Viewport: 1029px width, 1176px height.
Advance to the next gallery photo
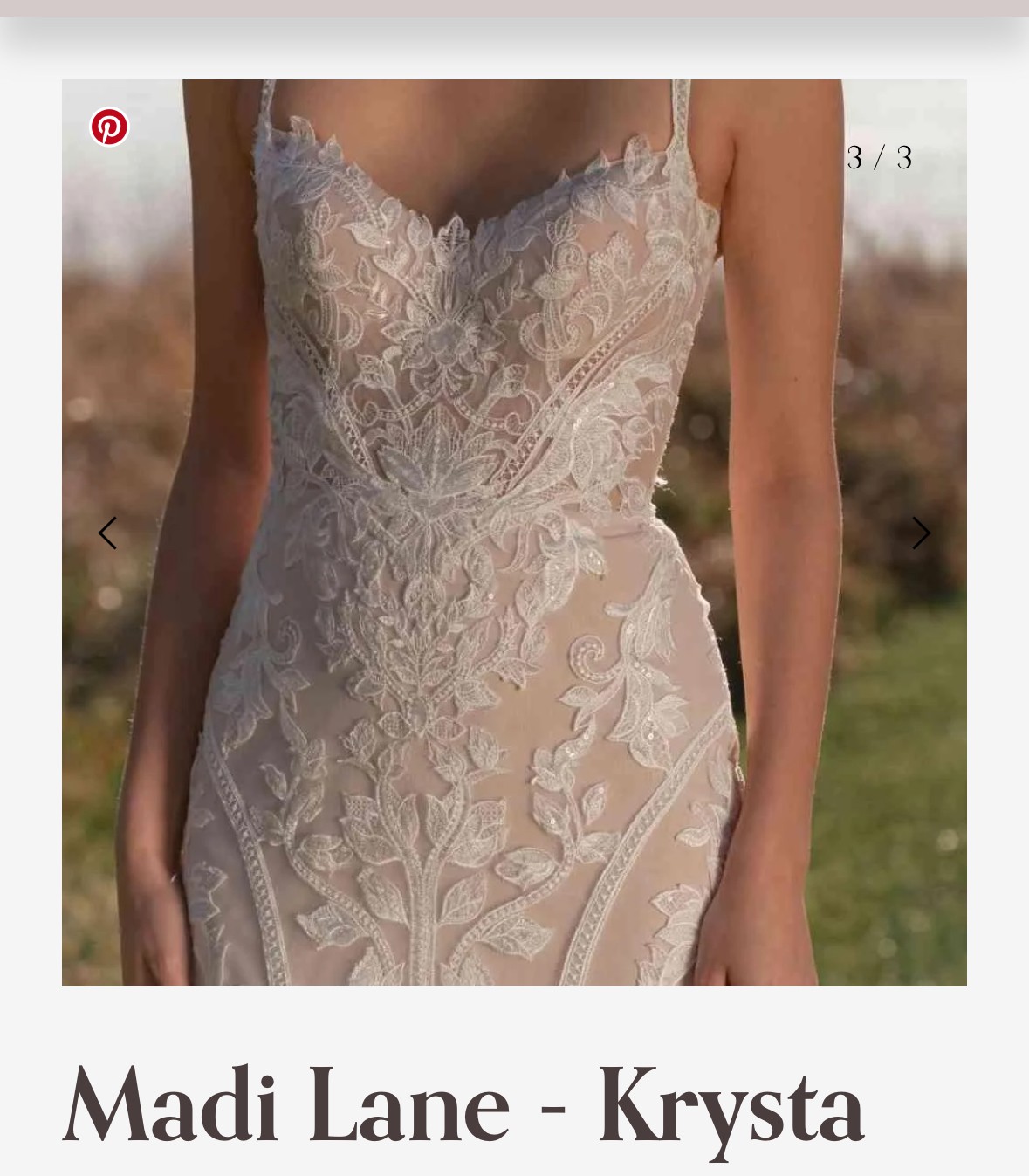click(x=921, y=533)
